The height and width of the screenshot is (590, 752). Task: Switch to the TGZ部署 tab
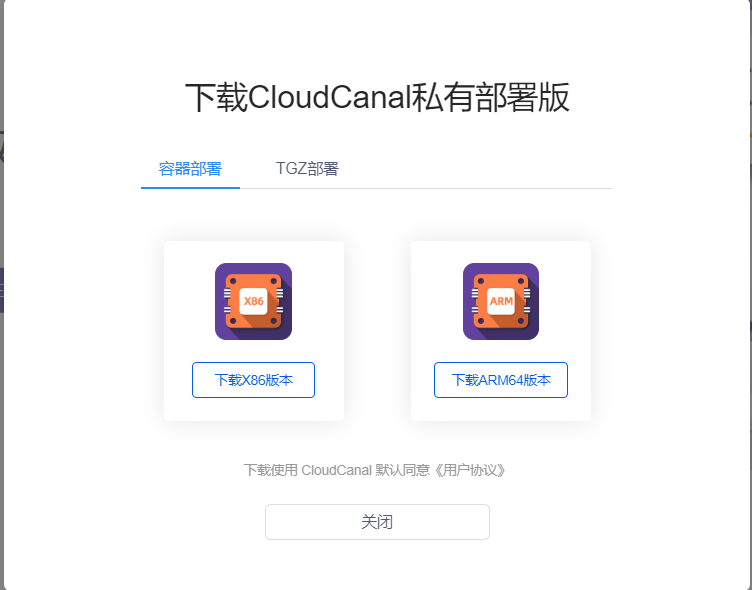tap(307, 168)
